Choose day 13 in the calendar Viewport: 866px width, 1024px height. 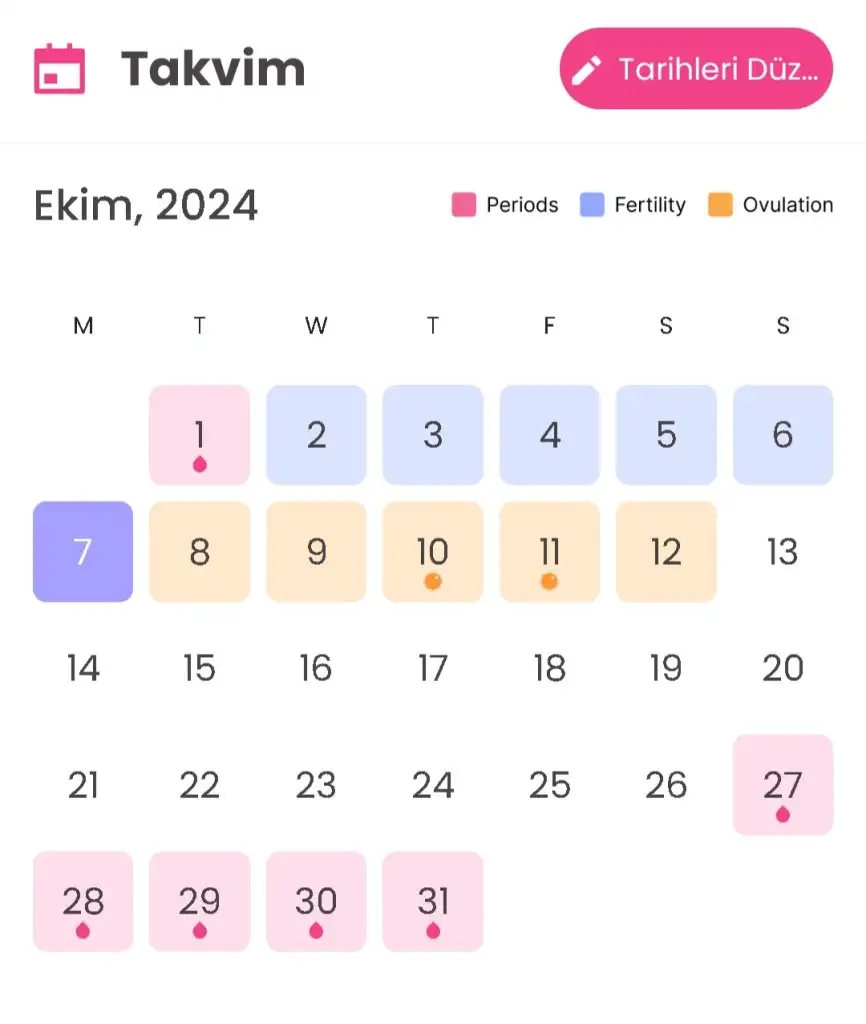coord(782,552)
